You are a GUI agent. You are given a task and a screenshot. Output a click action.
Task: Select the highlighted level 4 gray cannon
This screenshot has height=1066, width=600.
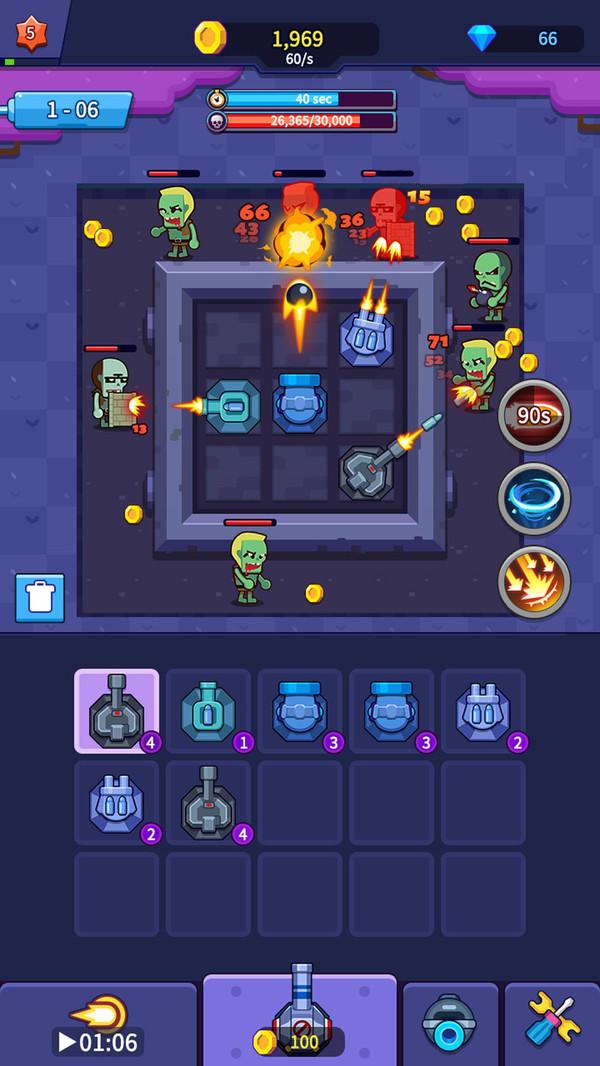[117, 711]
